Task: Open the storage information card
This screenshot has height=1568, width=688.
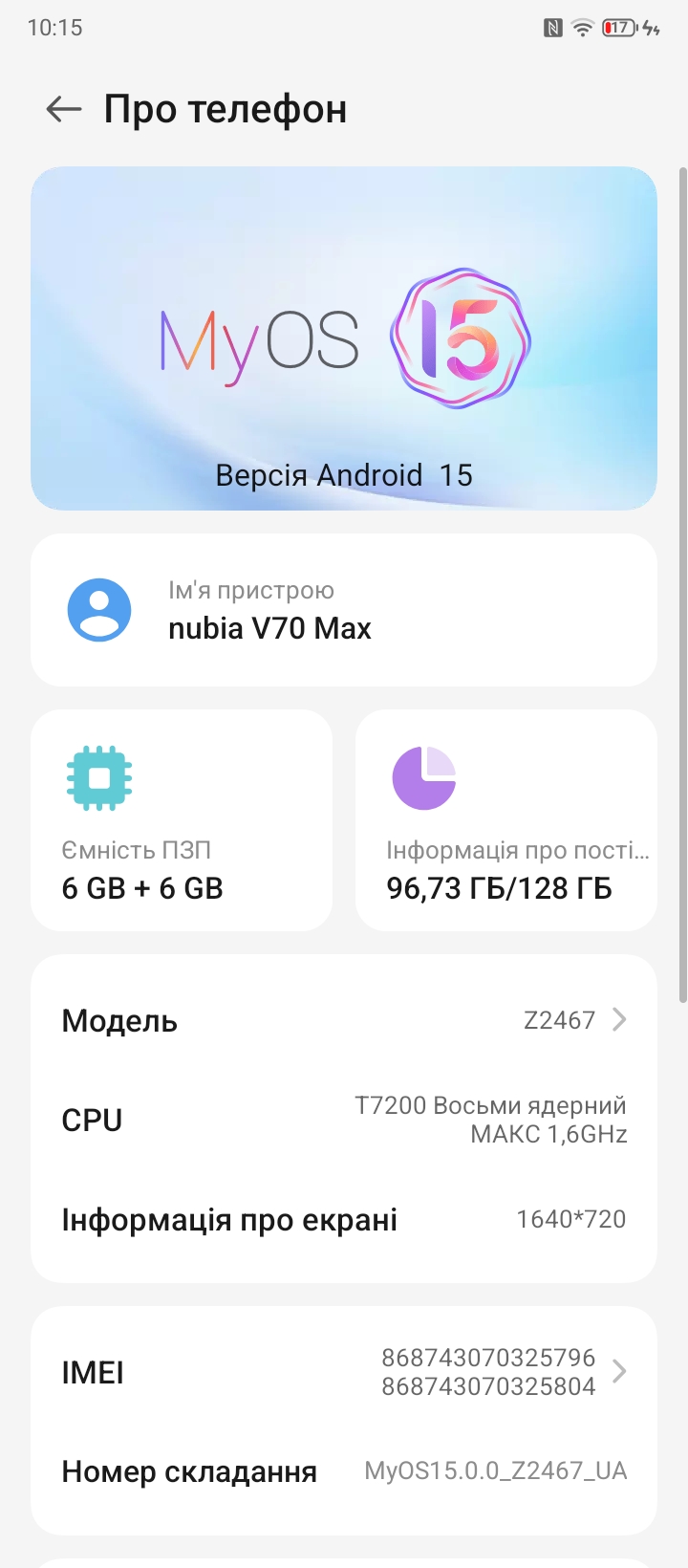Action: click(x=505, y=820)
